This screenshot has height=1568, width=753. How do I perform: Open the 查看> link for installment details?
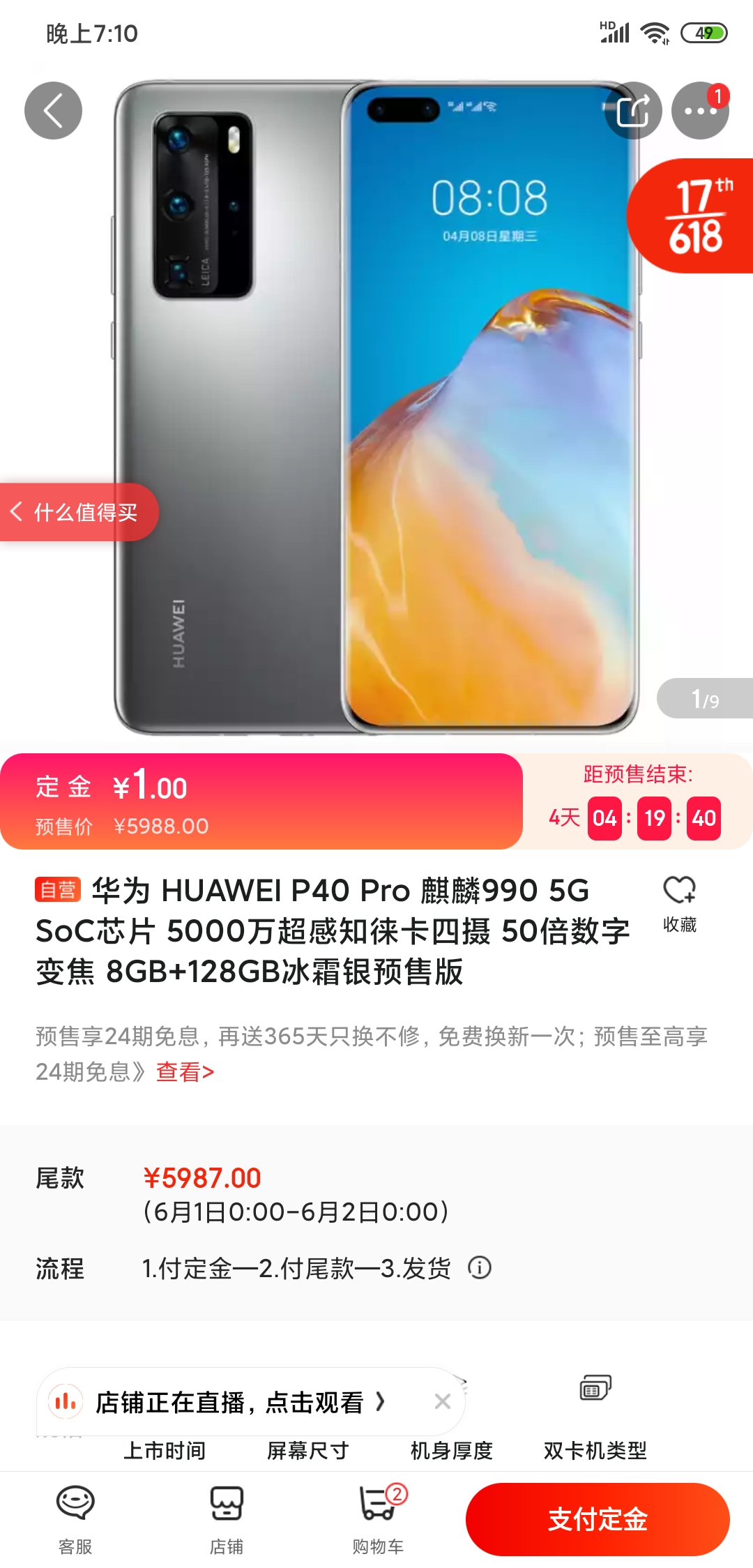[185, 1071]
